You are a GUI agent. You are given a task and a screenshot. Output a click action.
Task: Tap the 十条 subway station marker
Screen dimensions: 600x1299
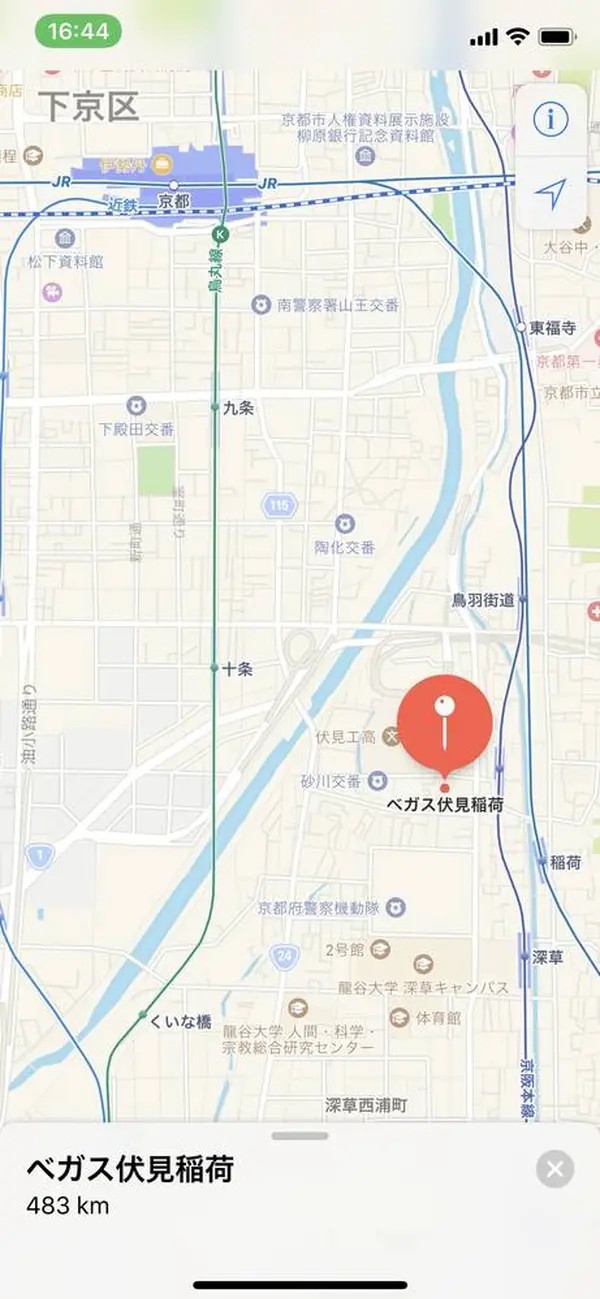tap(215, 667)
